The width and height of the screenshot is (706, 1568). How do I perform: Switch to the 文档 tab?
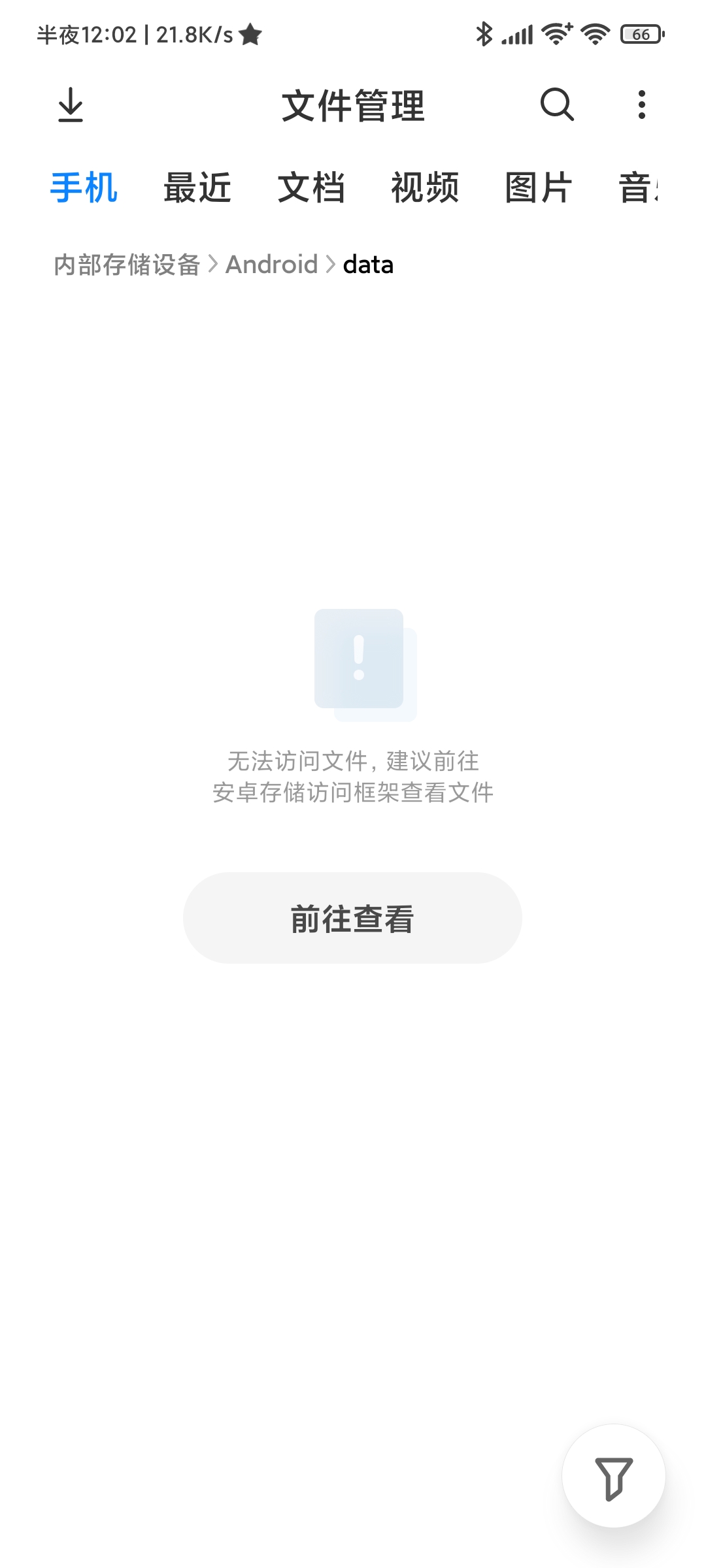point(311,188)
